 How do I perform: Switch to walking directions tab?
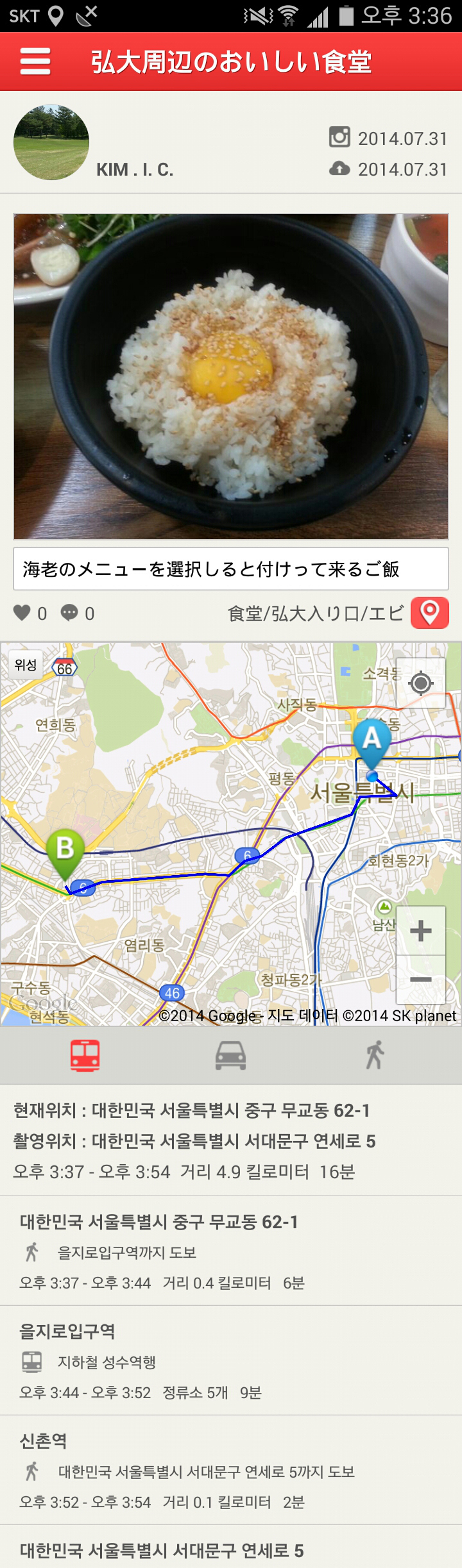[x=375, y=1055]
